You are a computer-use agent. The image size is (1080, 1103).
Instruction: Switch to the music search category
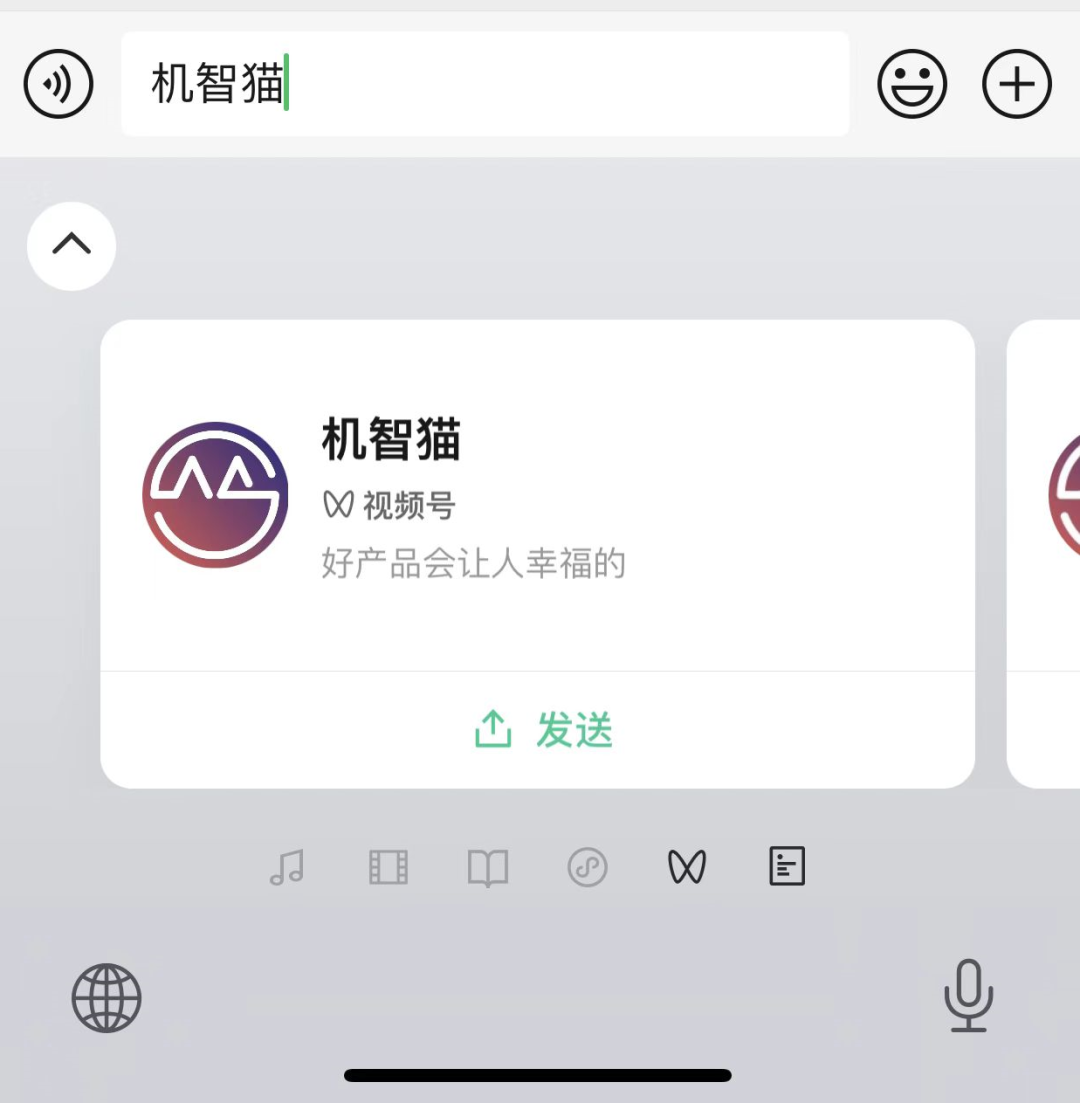click(x=287, y=867)
